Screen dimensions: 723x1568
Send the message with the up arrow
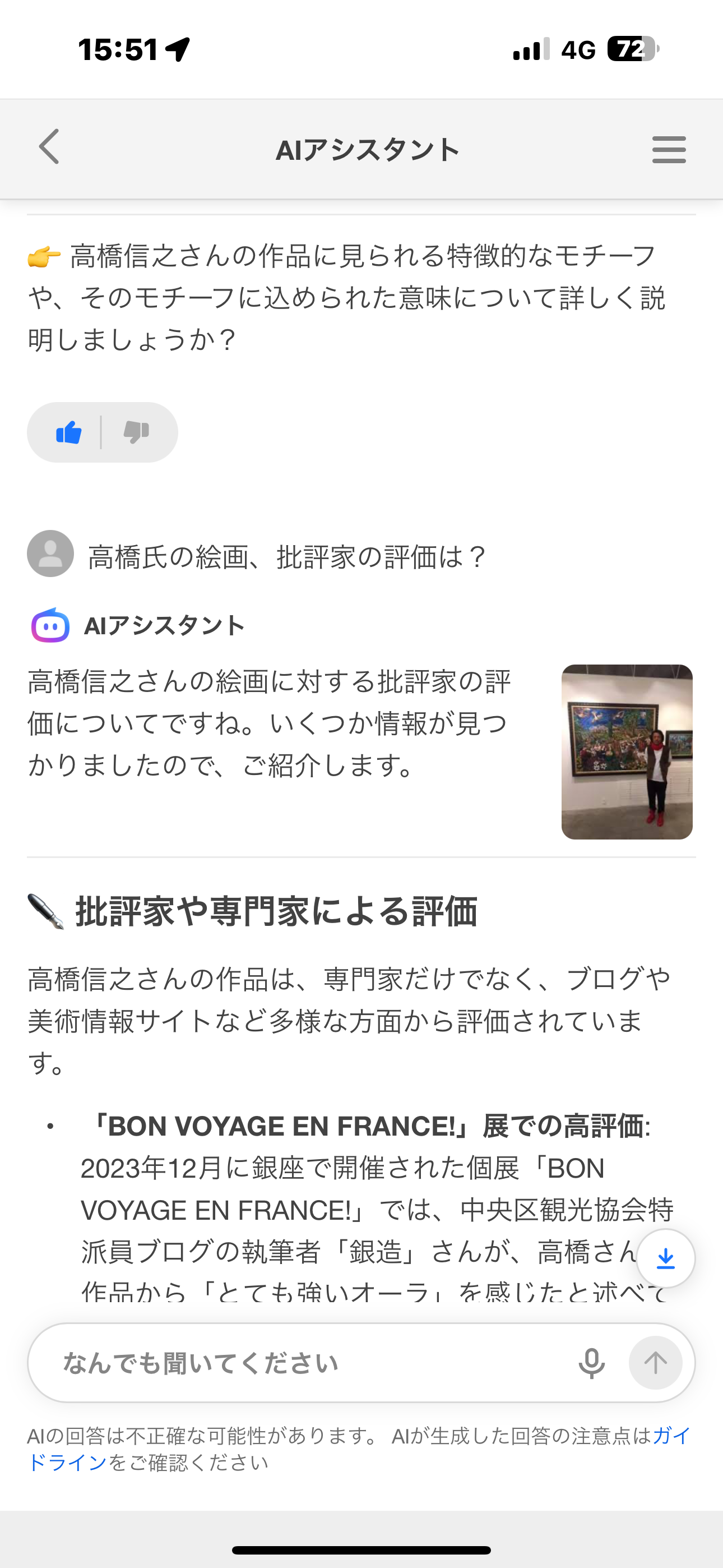coord(655,1363)
